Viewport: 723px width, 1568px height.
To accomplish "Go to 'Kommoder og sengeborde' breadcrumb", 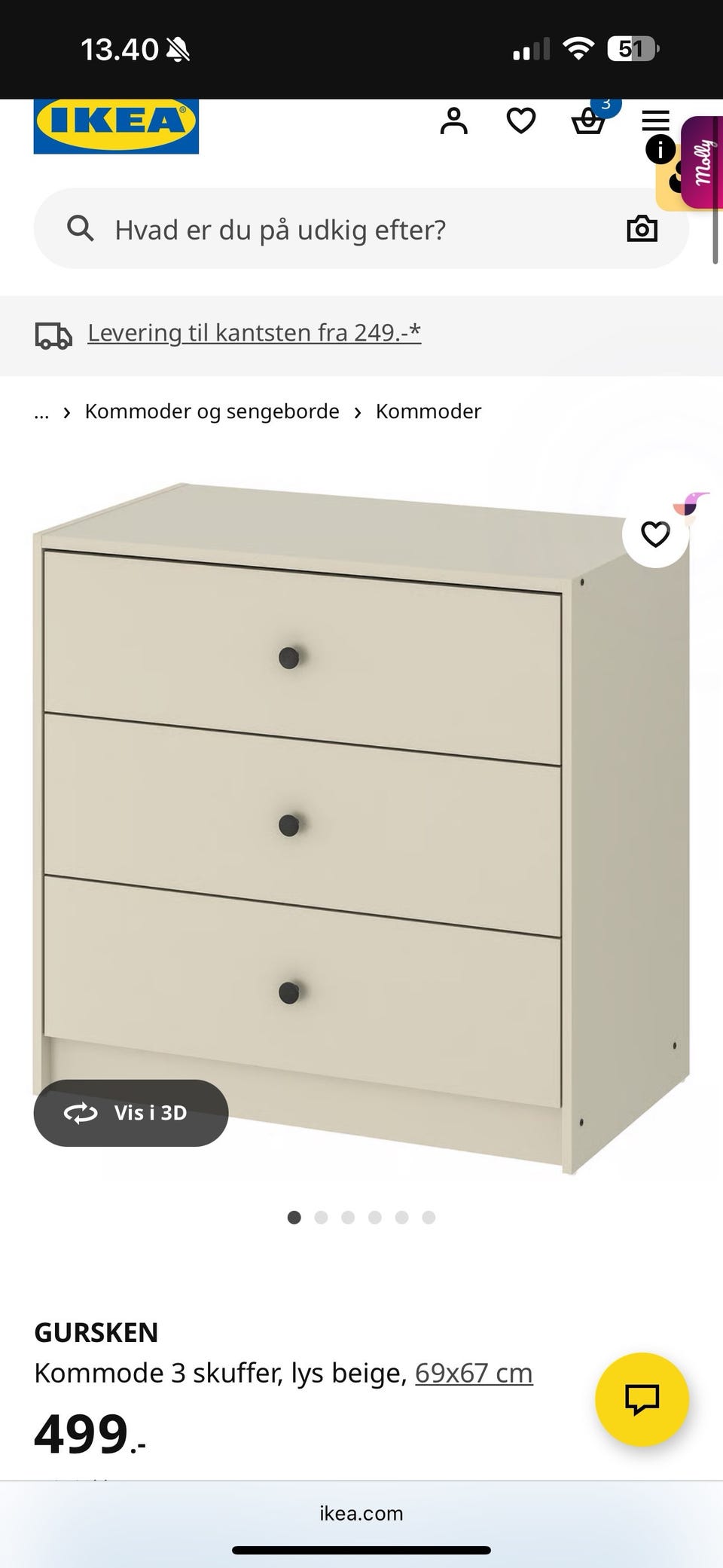I will (x=212, y=411).
